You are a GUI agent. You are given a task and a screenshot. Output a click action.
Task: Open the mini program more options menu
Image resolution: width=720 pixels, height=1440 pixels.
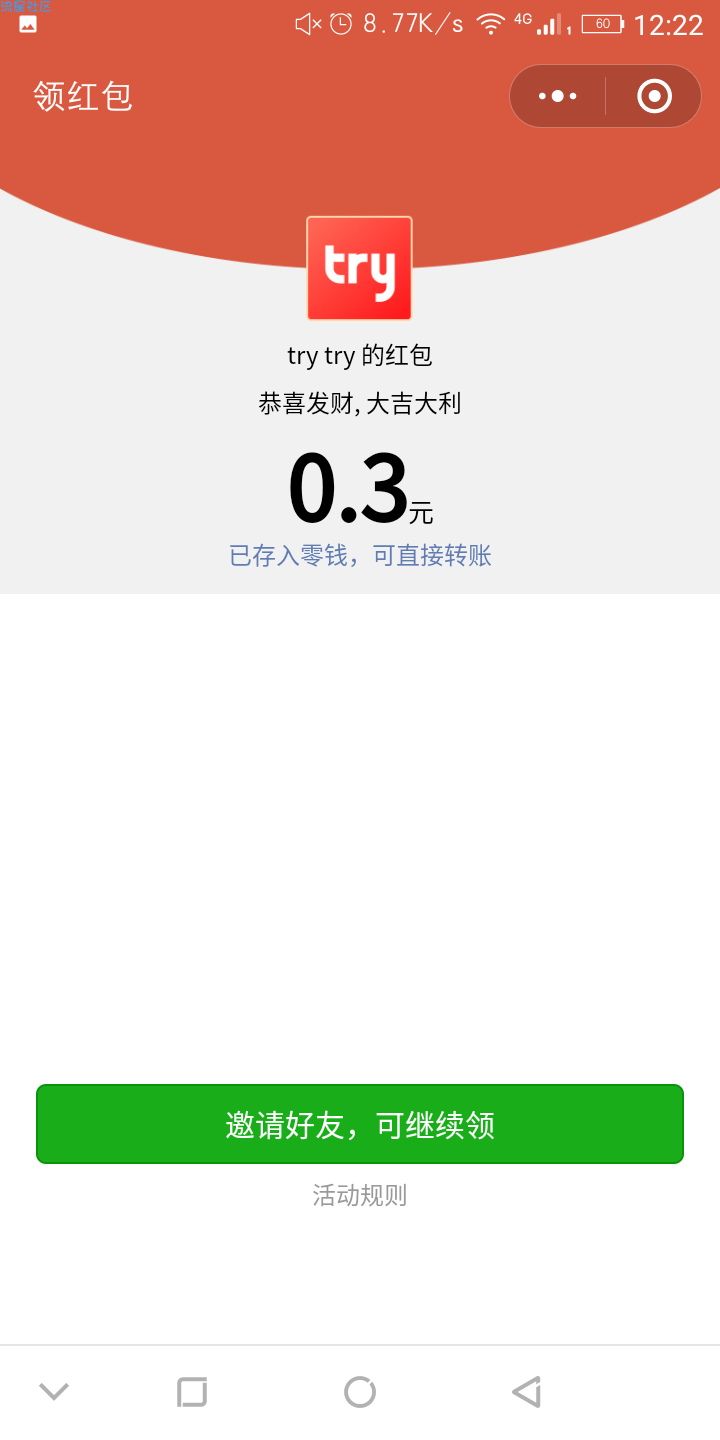(x=558, y=96)
